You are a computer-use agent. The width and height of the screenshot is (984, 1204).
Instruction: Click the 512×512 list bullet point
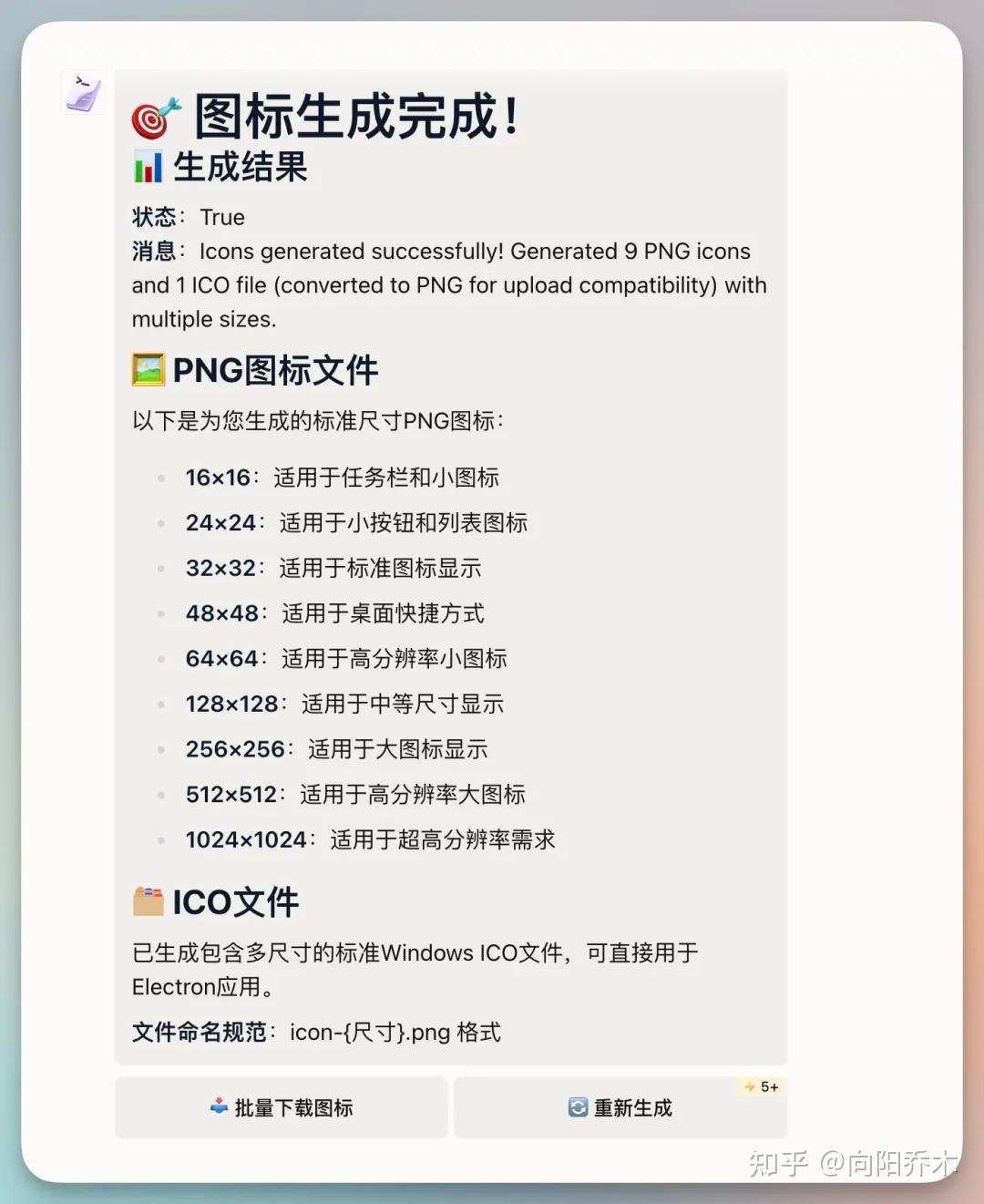tap(161, 794)
